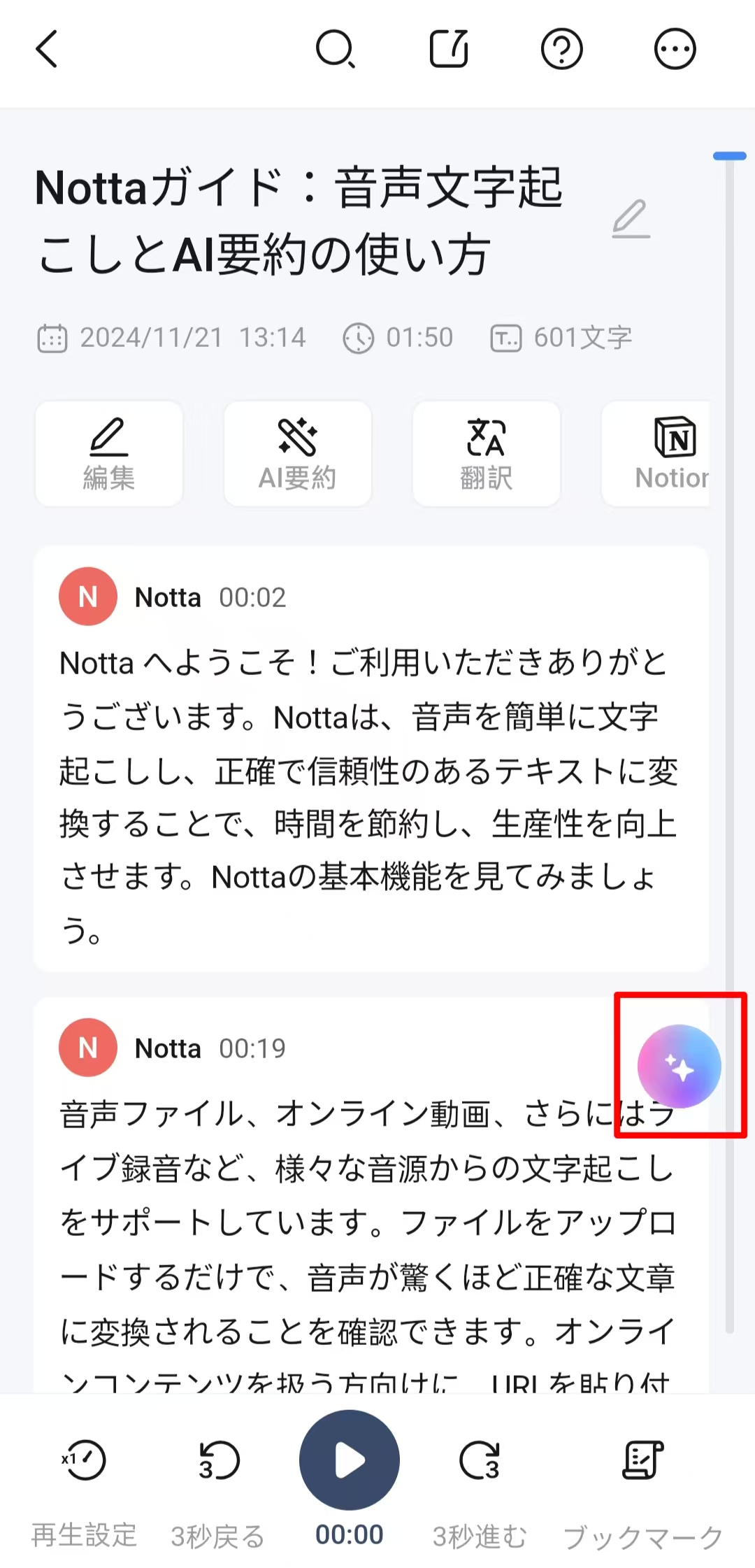Image resolution: width=755 pixels, height=1568 pixels.
Task: Open the floating AI sparkle button
Action: pos(679,1066)
